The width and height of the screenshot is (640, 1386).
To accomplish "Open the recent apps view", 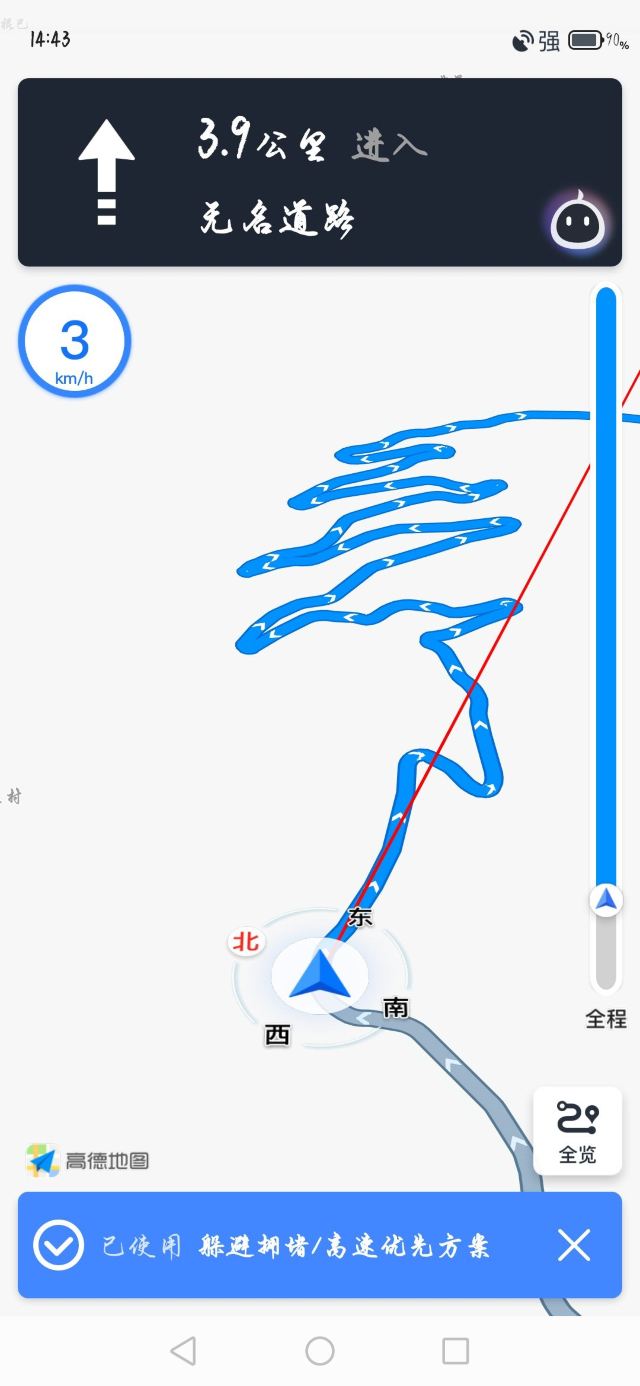I will (455, 1351).
